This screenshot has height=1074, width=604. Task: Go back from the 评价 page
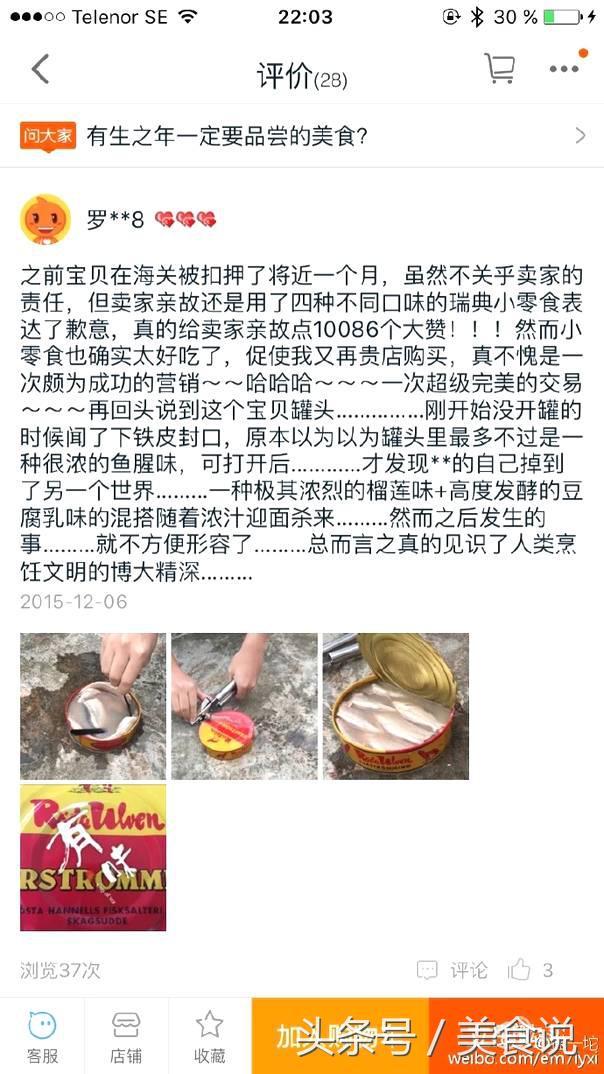(x=40, y=69)
